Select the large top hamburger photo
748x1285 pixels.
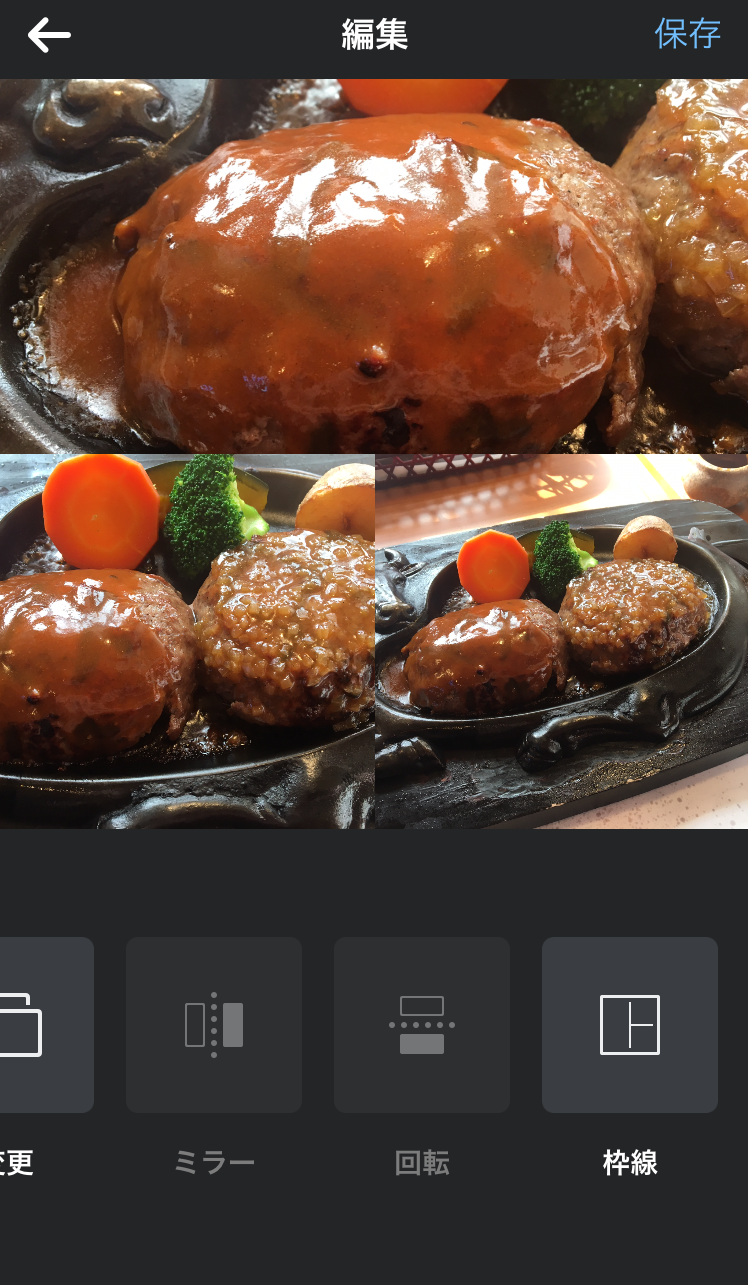click(x=374, y=266)
